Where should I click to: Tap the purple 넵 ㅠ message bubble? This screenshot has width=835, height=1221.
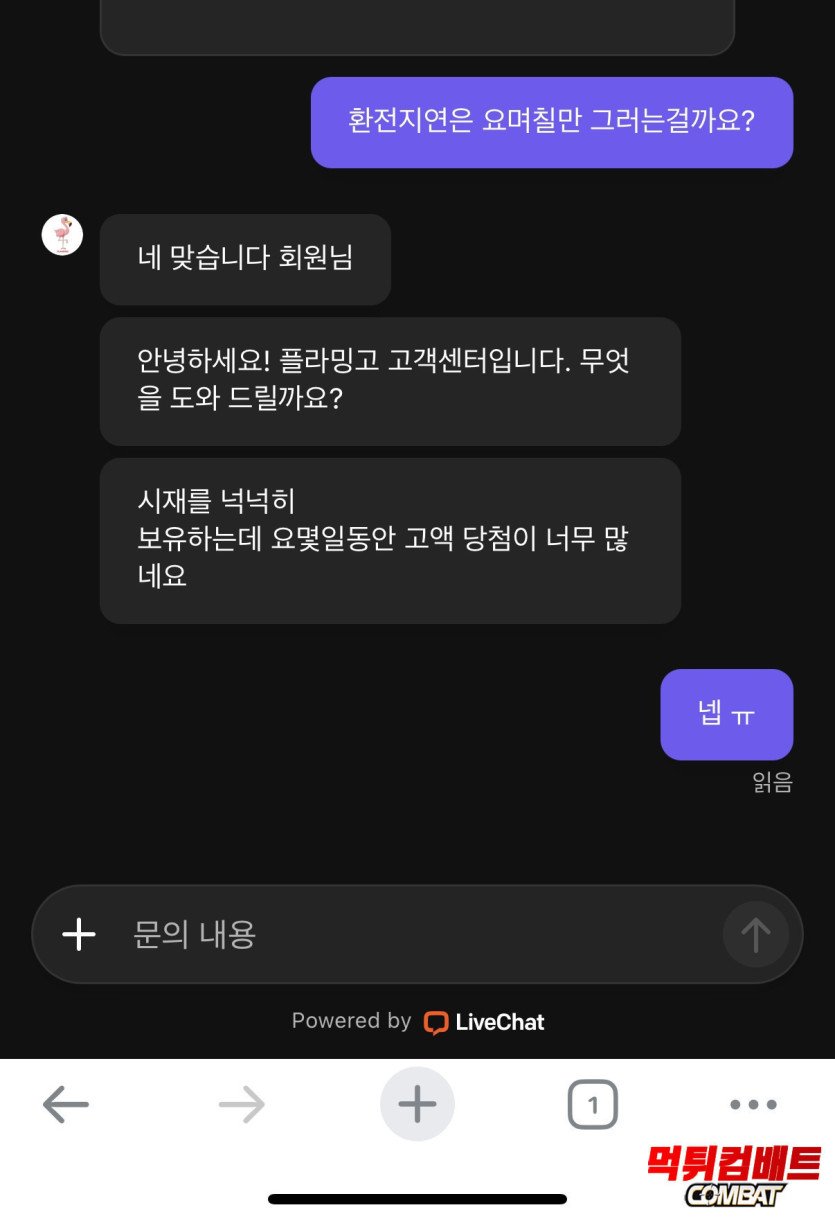726,714
